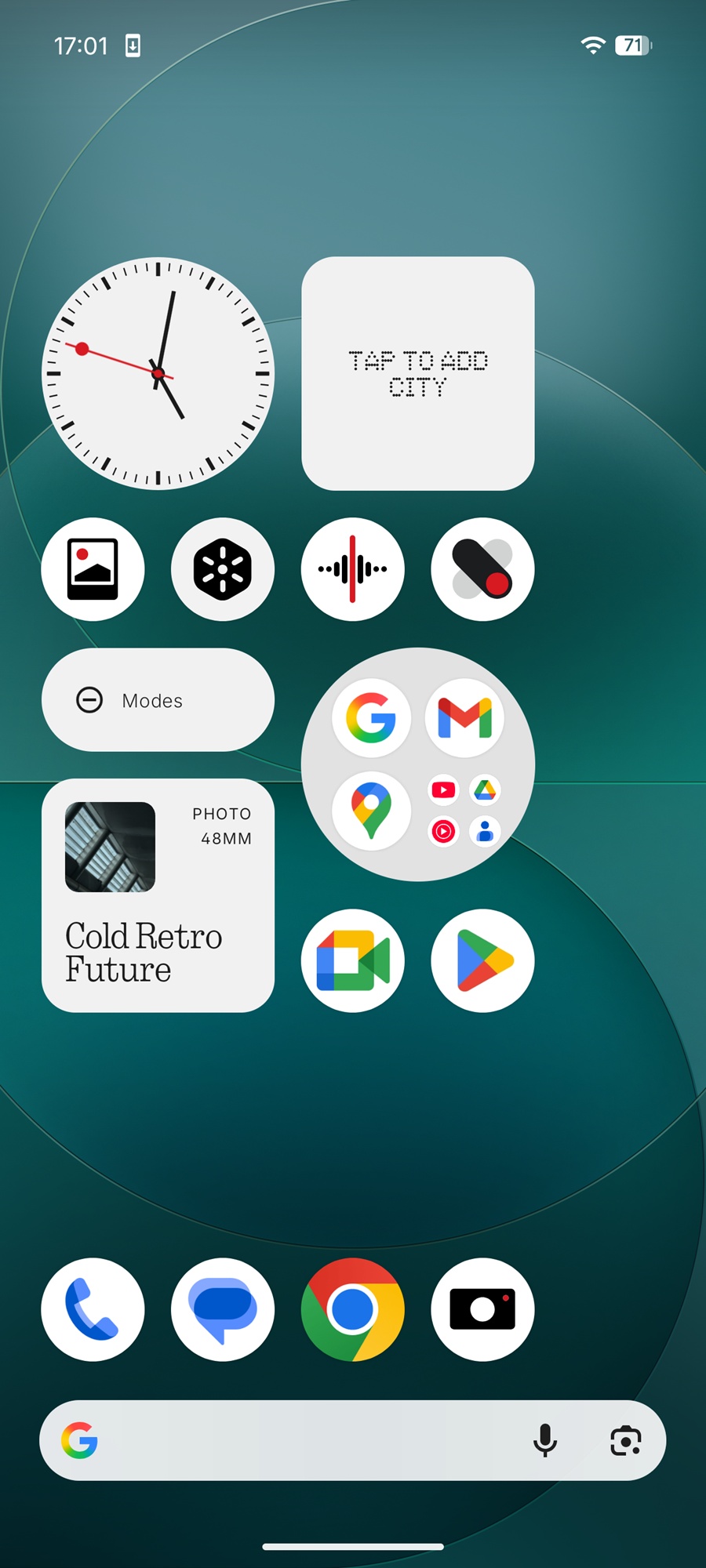Open Google Lens from the search bar
This screenshot has width=706, height=1568.
pos(625,1440)
